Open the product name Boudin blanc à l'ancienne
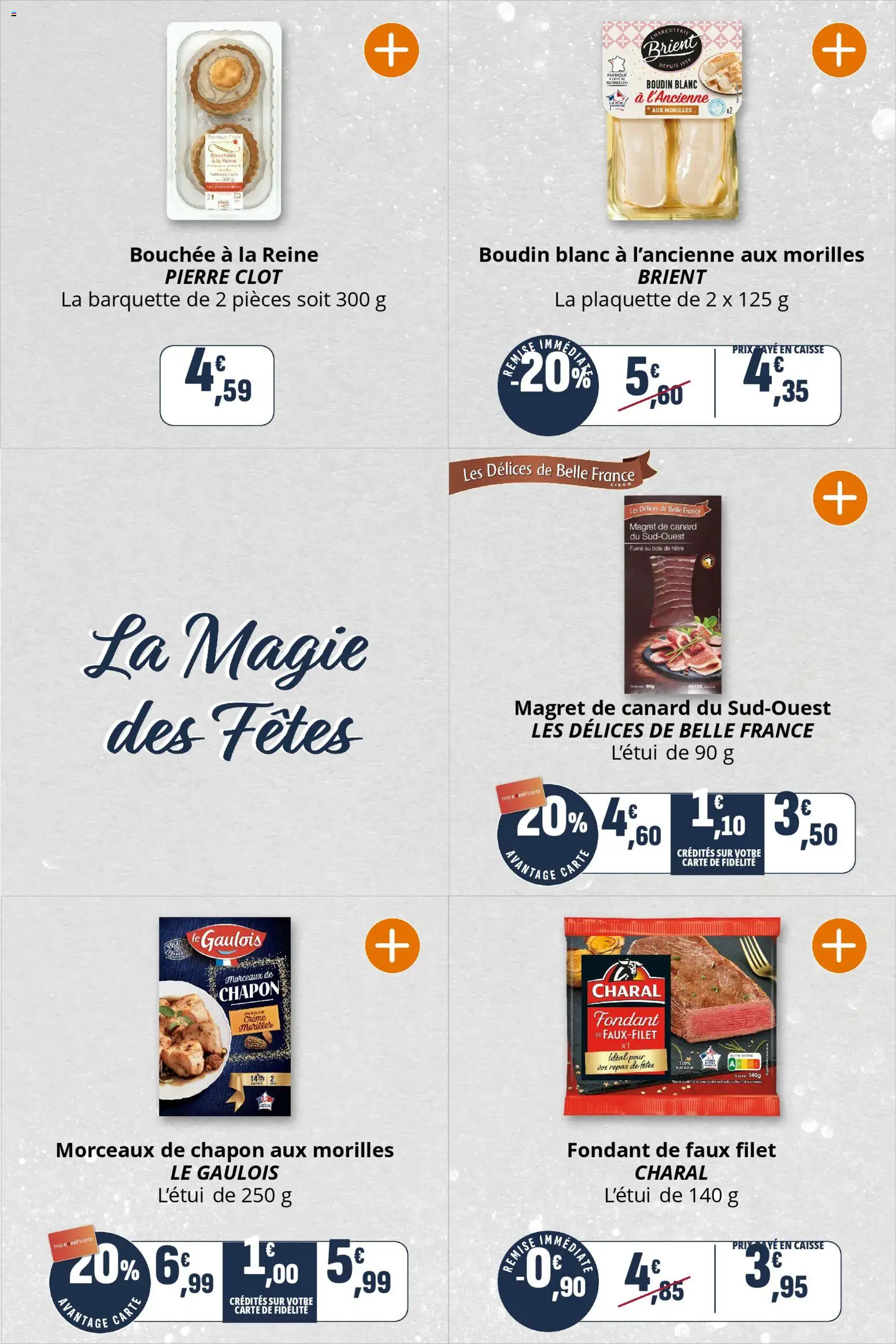 click(672, 254)
